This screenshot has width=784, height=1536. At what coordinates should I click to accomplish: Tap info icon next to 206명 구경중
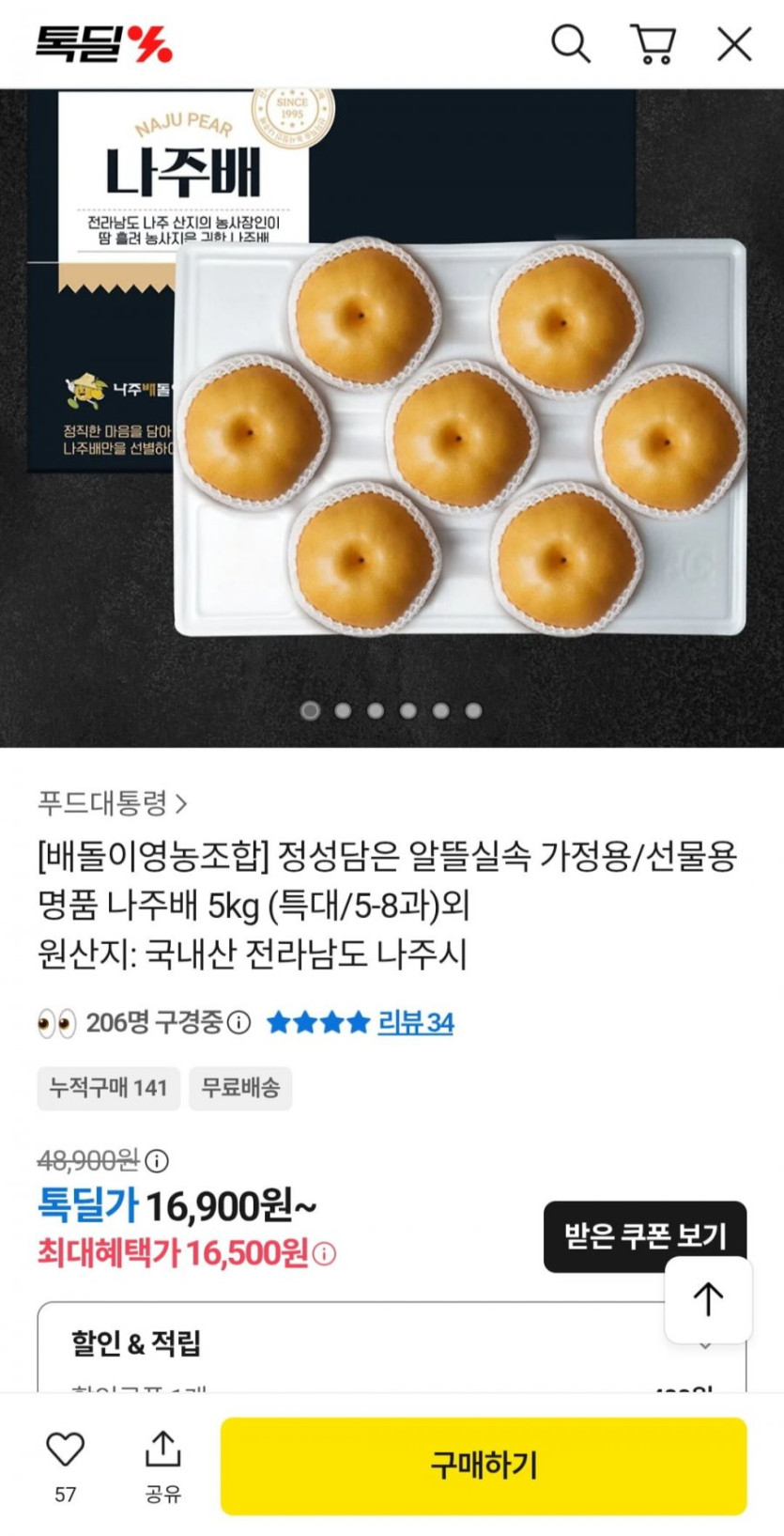coord(239,1022)
